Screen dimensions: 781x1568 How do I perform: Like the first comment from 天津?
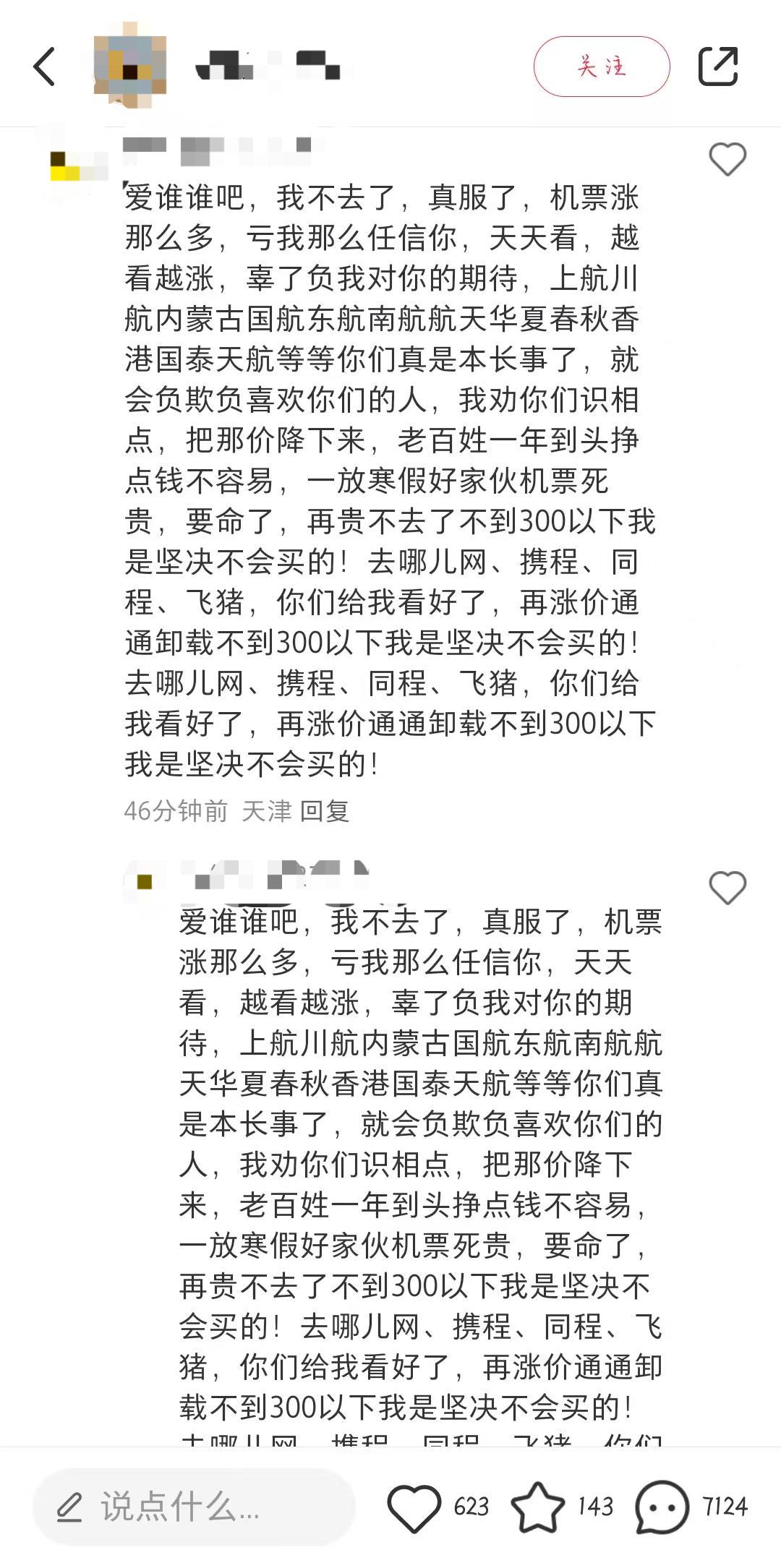pyautogui.click(x=727, y=159)
